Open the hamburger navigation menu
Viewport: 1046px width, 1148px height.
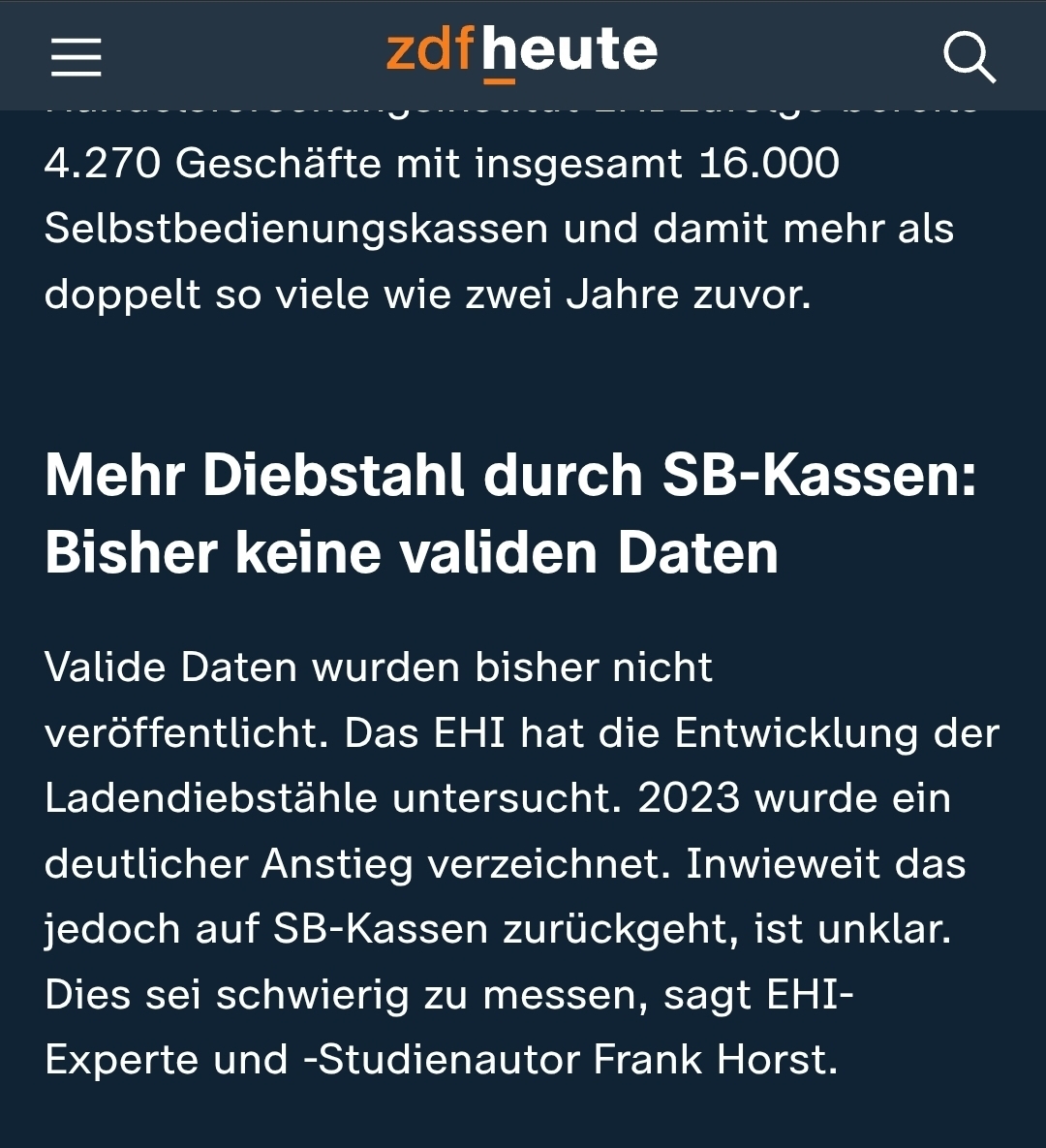pyautogui.click(x=76, y=56)
